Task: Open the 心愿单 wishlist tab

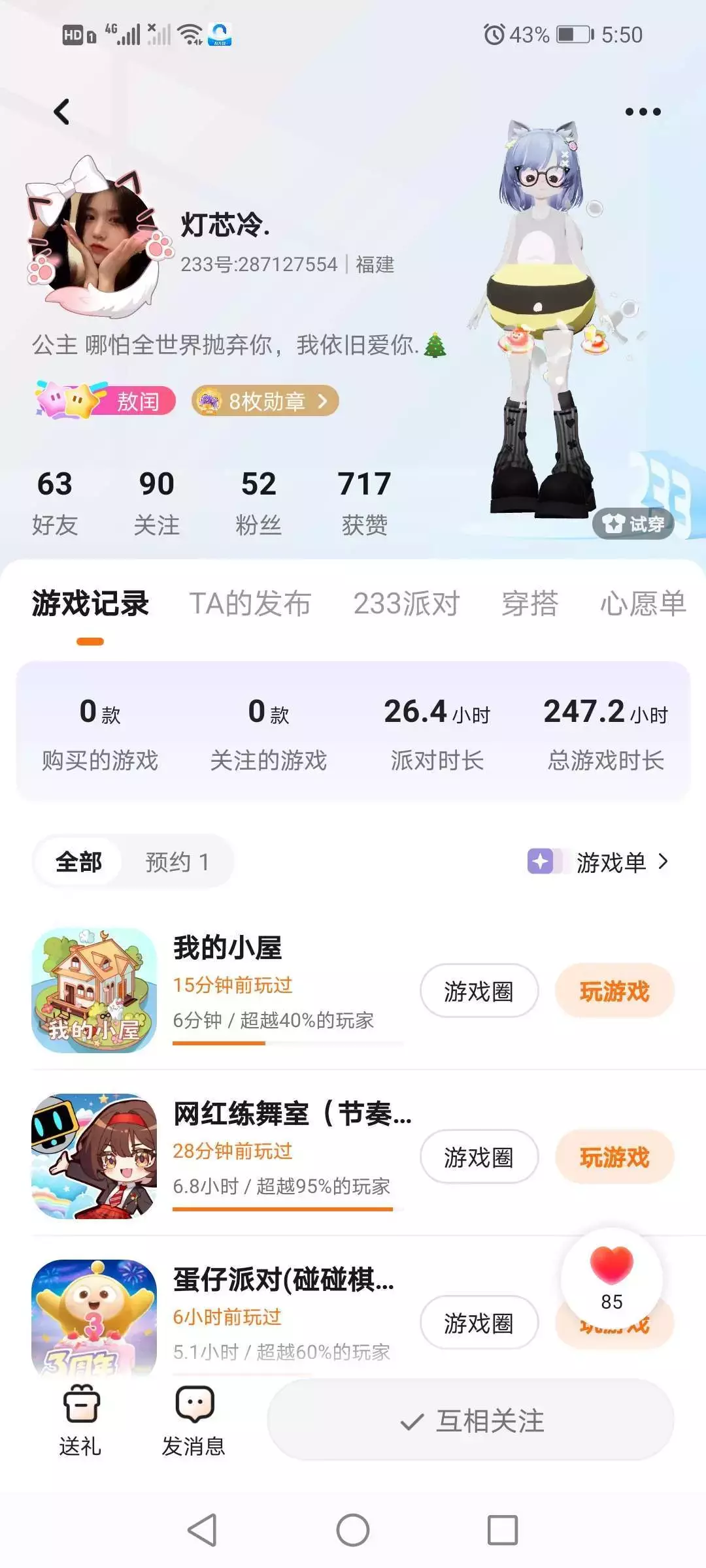Action: (x=643, y=603)
